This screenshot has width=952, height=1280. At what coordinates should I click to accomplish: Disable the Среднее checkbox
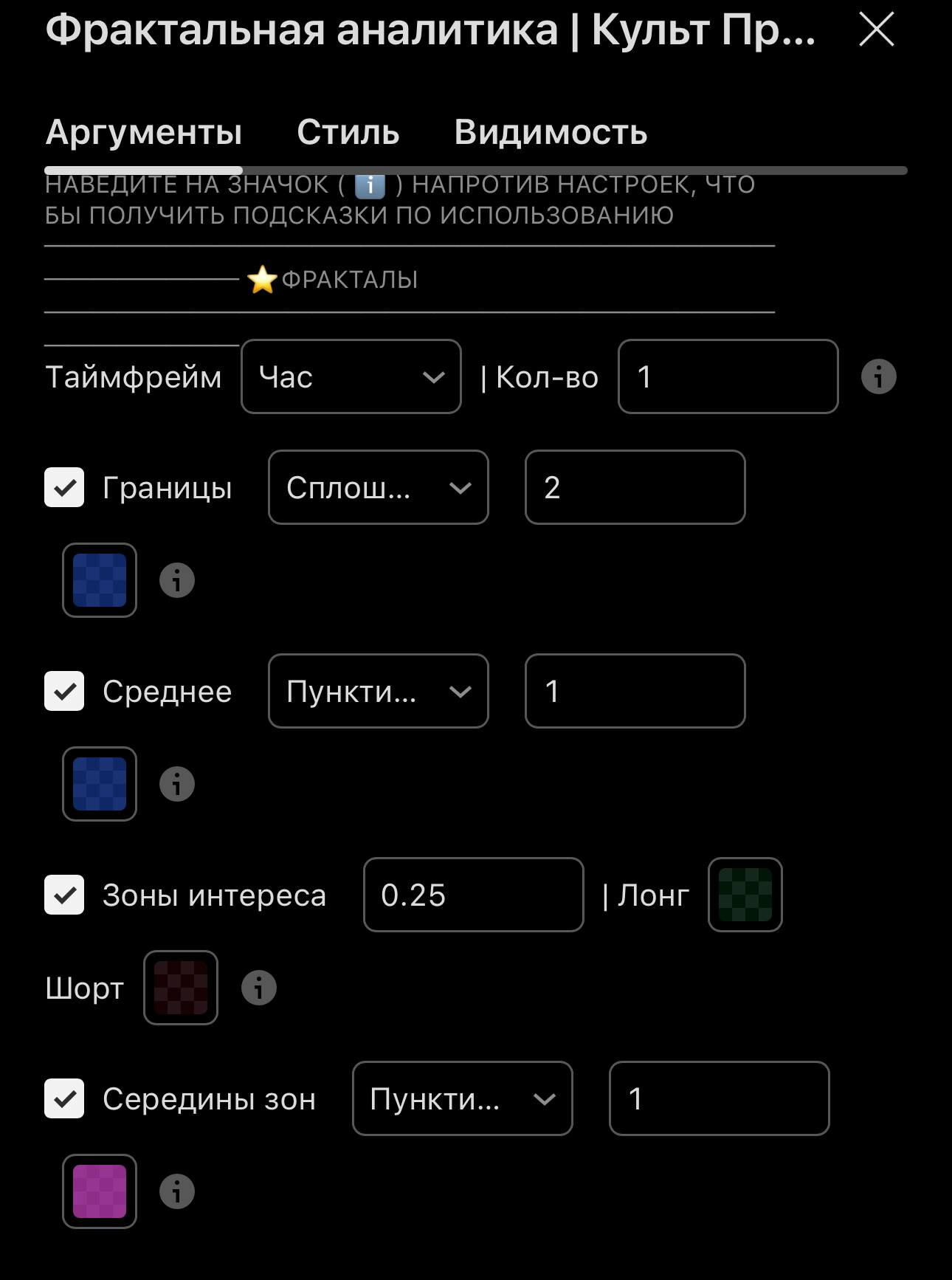point(64,692)
